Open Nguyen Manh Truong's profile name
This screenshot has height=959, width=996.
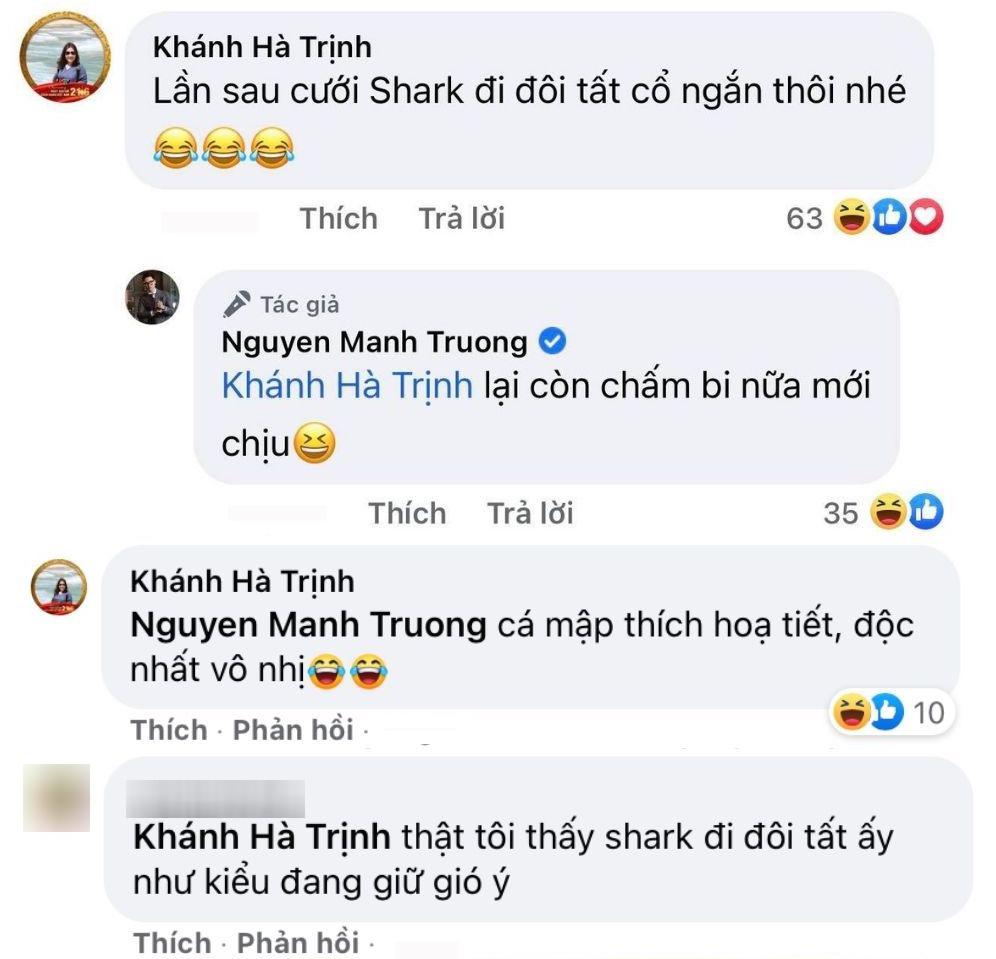(373, 343)
